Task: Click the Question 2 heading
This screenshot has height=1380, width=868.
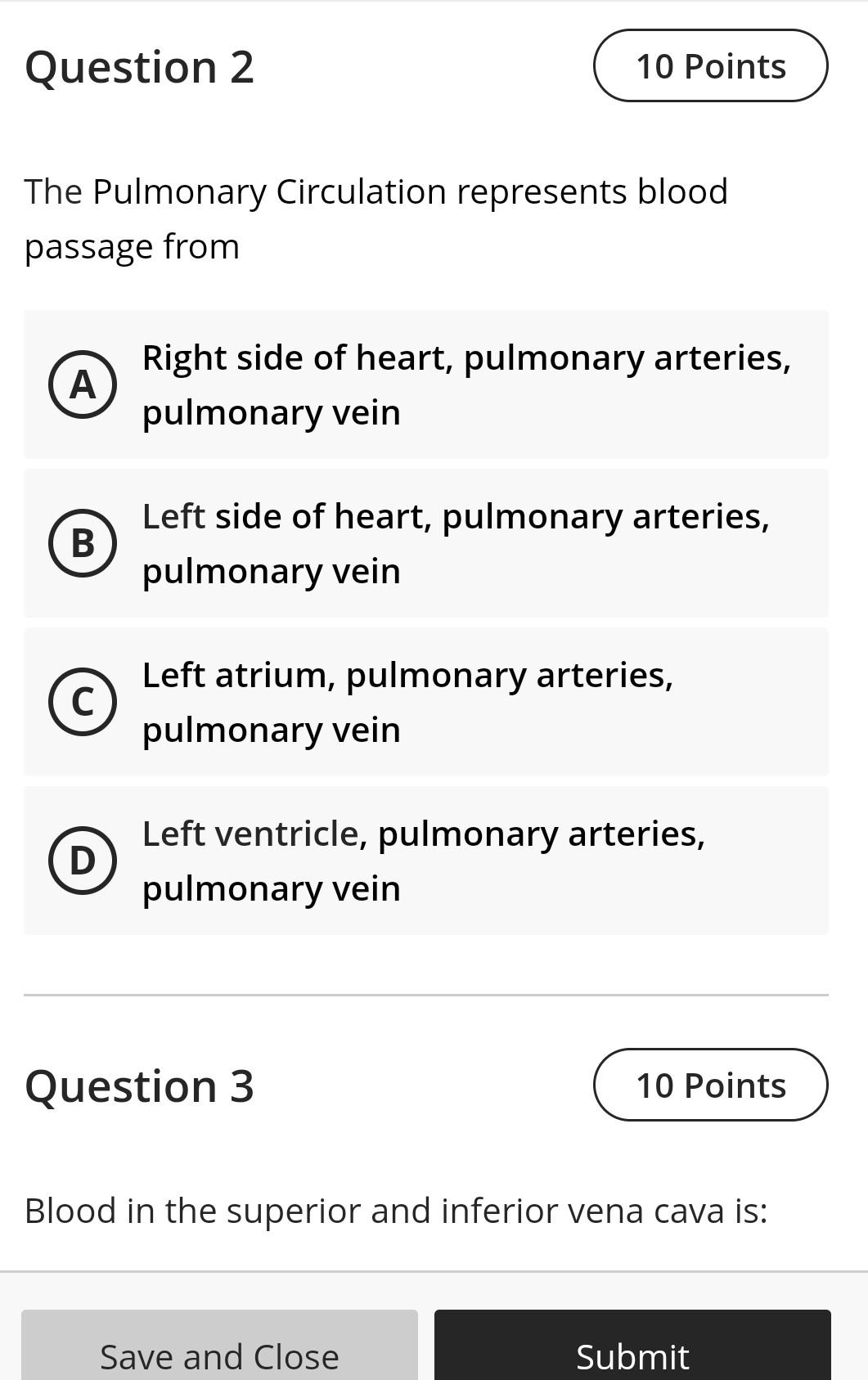Action: coord(138,69)
